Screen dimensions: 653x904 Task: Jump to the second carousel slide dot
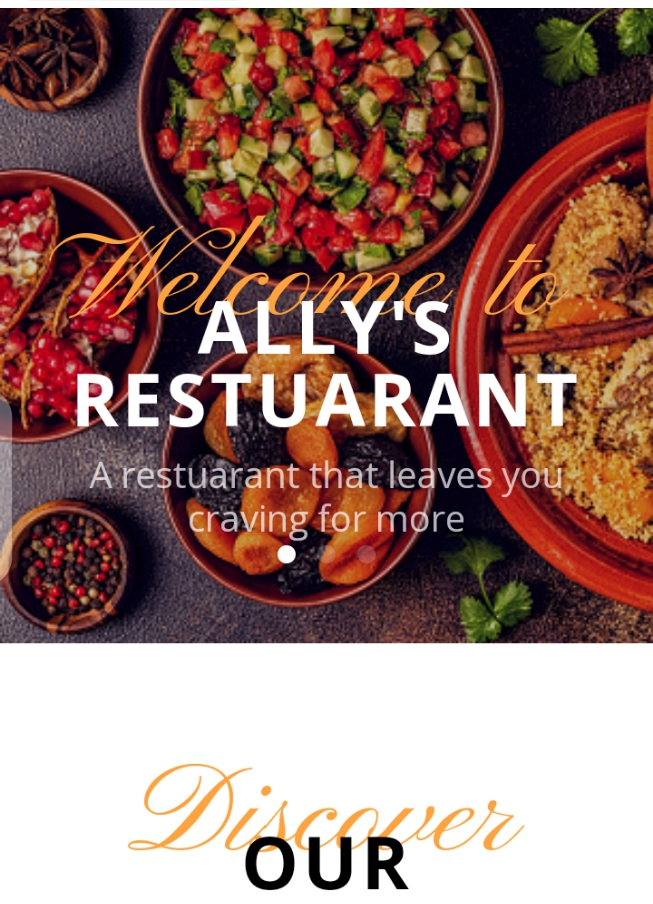(x=327, y=554)
